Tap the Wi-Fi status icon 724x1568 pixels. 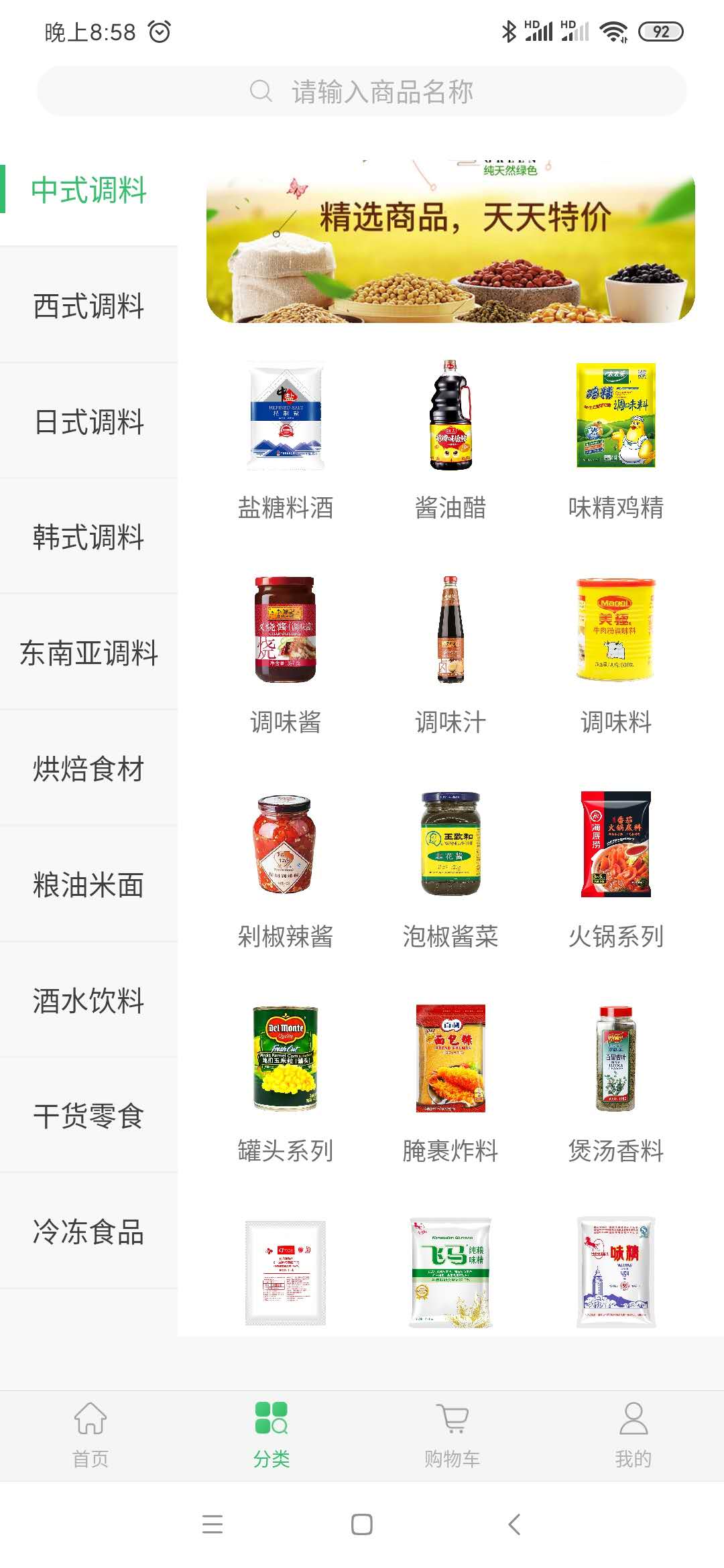tap(614, 29)
